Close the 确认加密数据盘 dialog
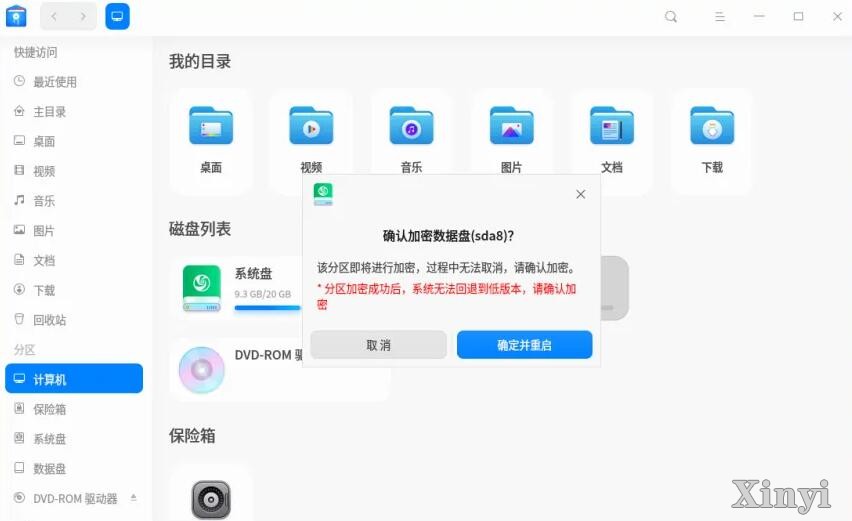The image size is (852, 521). pyautogui.click(x=580, y=194)
